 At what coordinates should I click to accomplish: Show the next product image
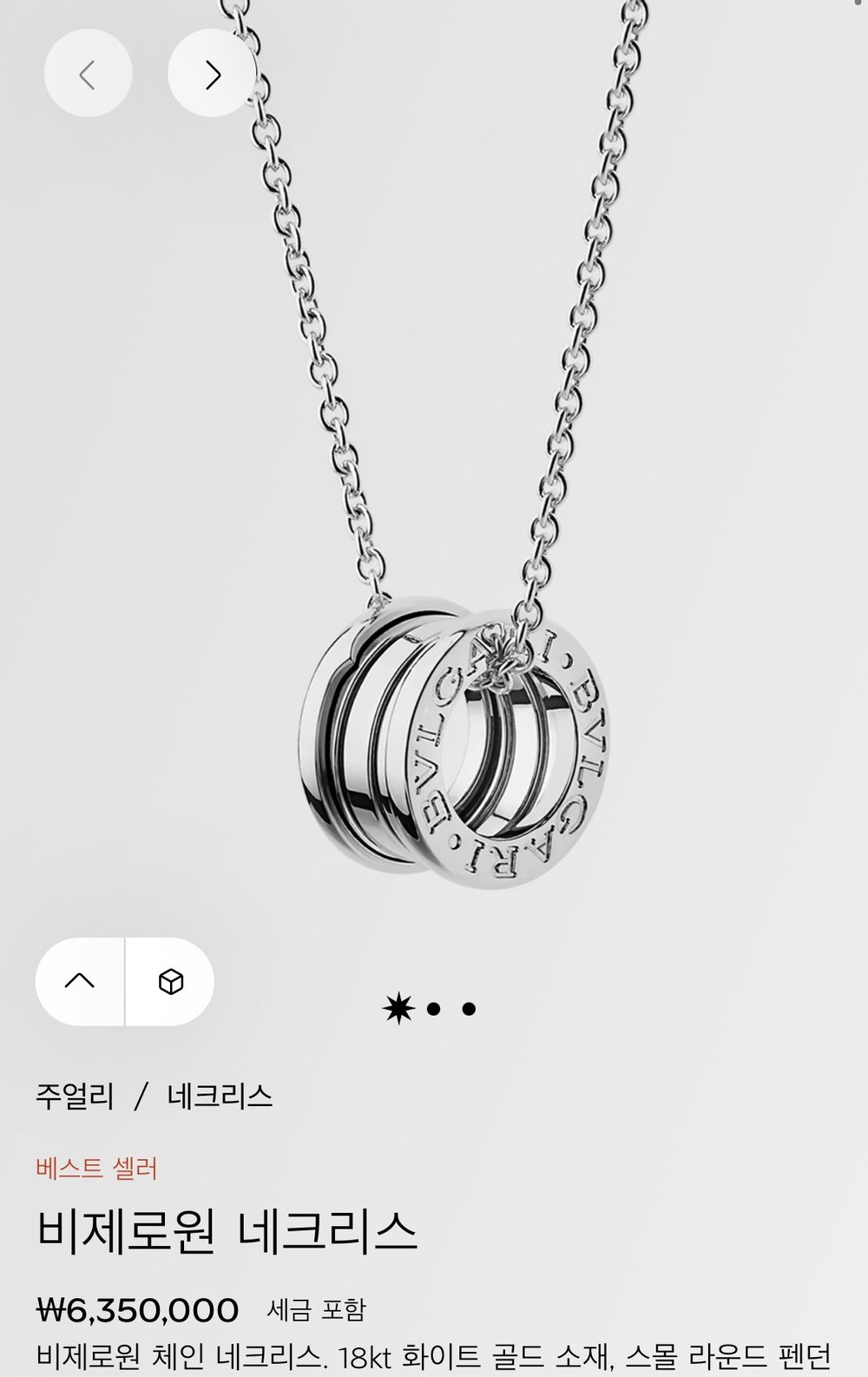click(212, 76)
